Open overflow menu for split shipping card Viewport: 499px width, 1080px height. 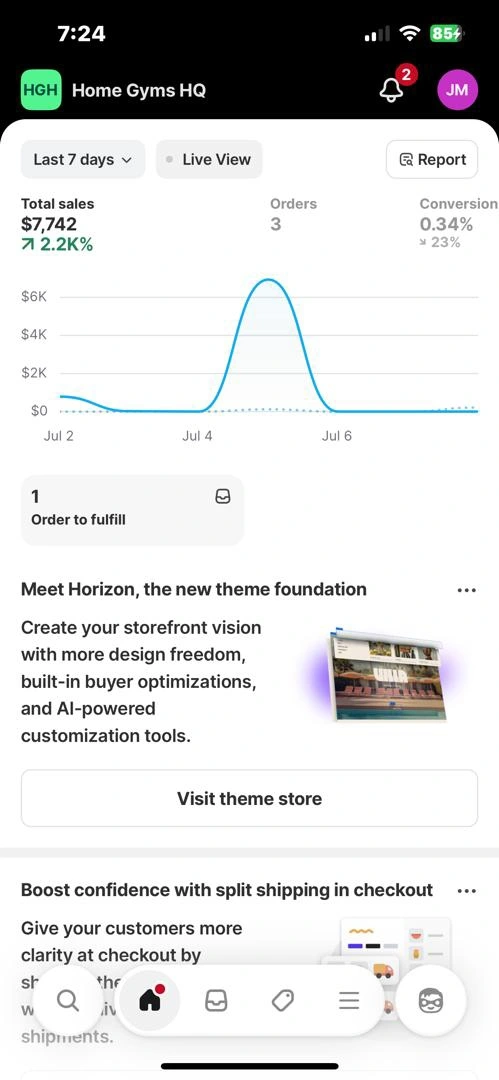point(467,891)
